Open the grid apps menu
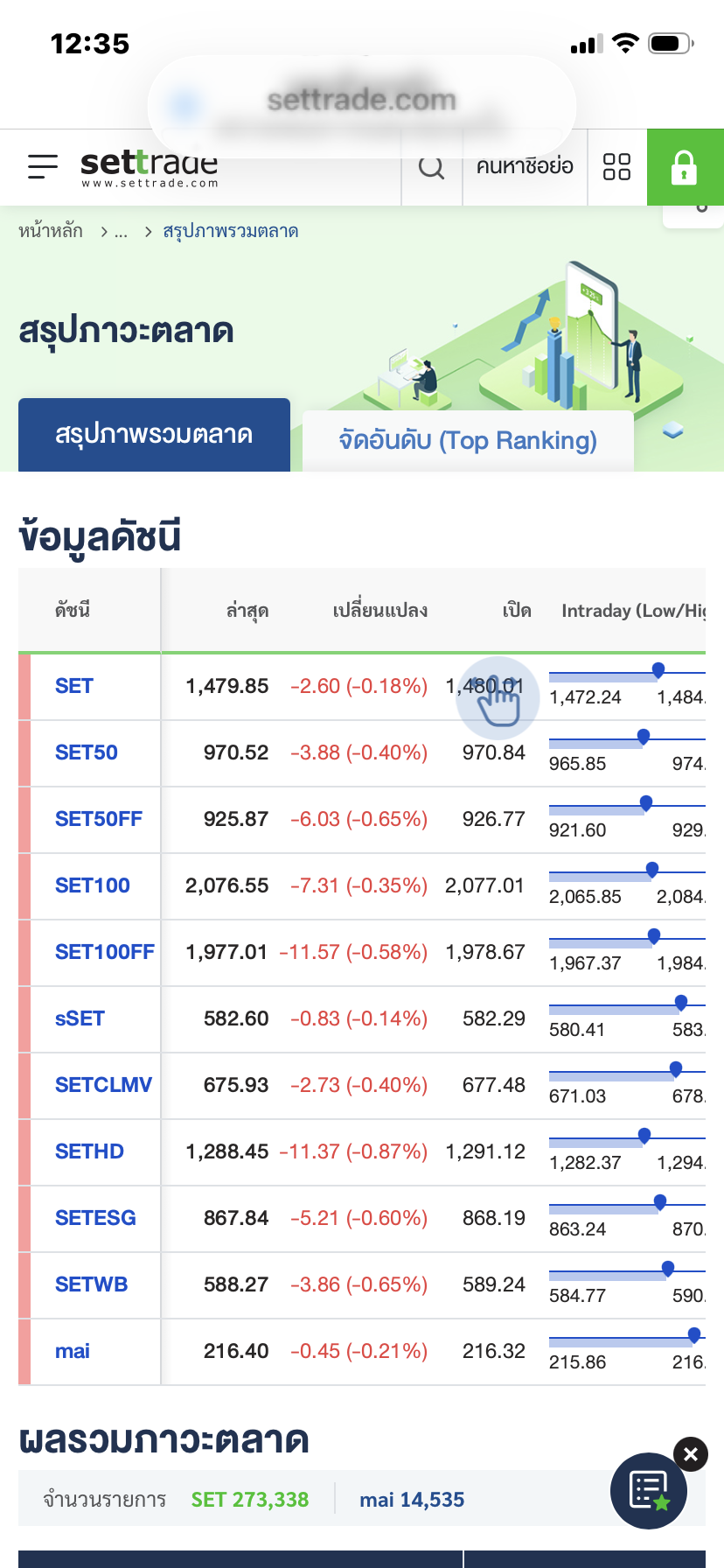The height and width of the screenshot is (1568, 724). pyautogui.click(x=616, y=167)
